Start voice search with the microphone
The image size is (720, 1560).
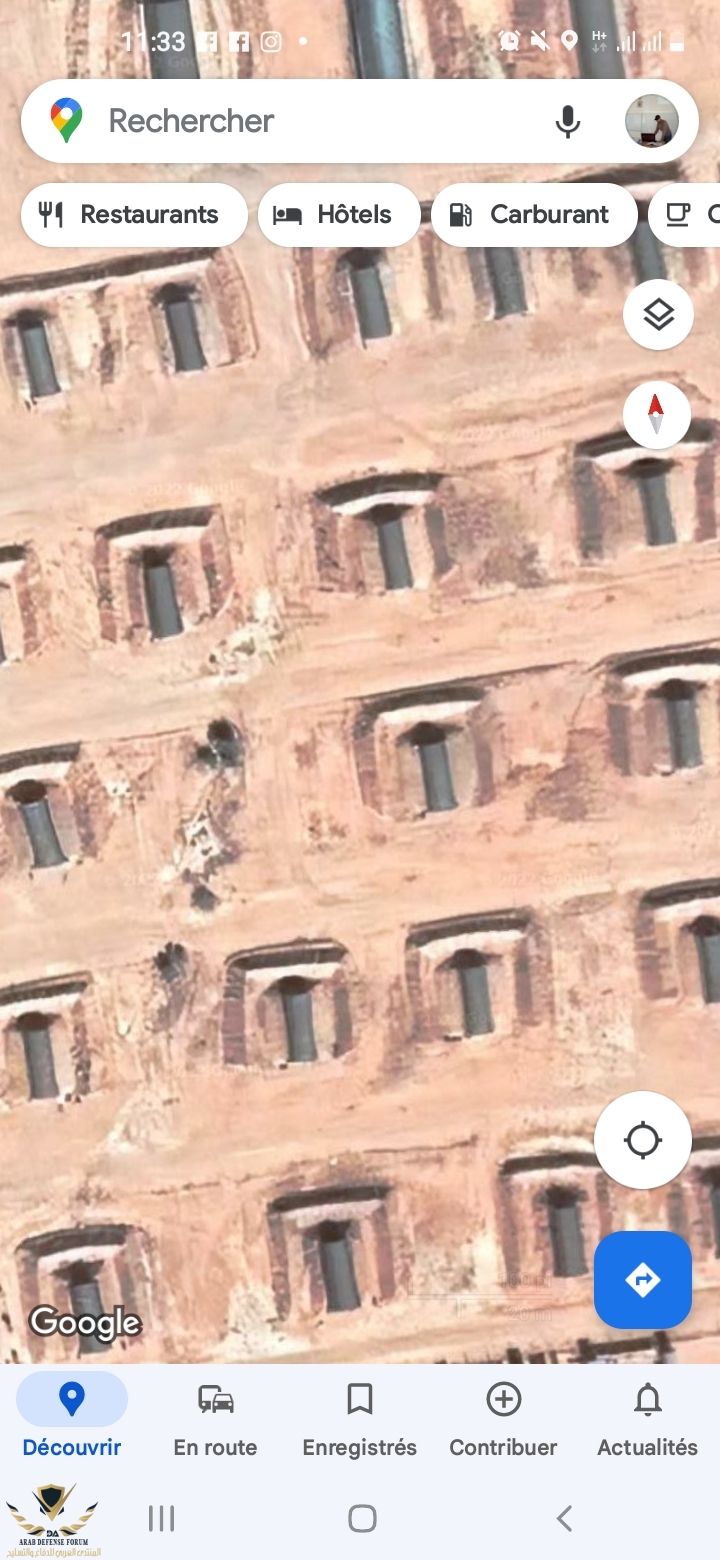pos(567,121)
